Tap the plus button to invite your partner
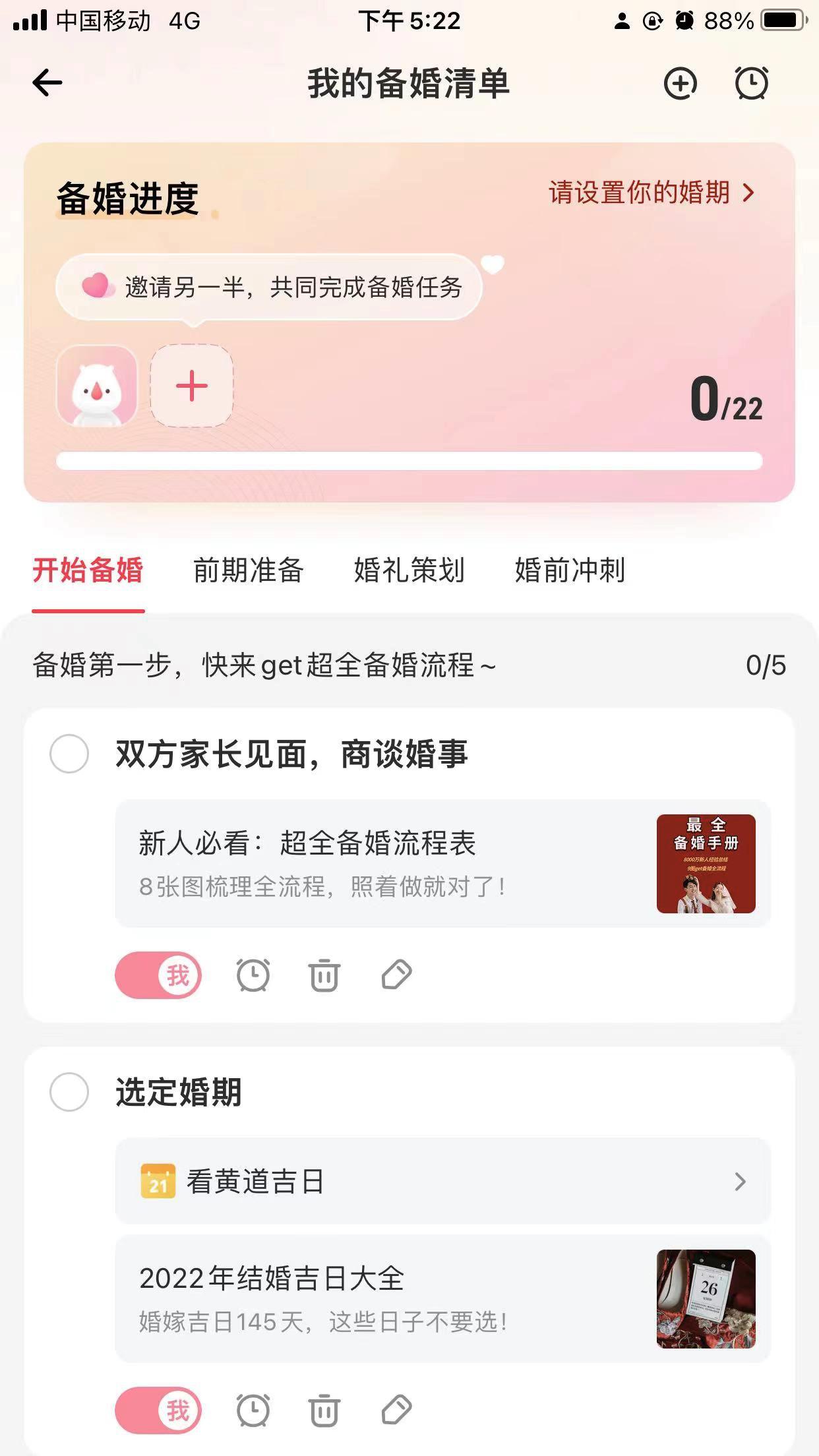 191,386
